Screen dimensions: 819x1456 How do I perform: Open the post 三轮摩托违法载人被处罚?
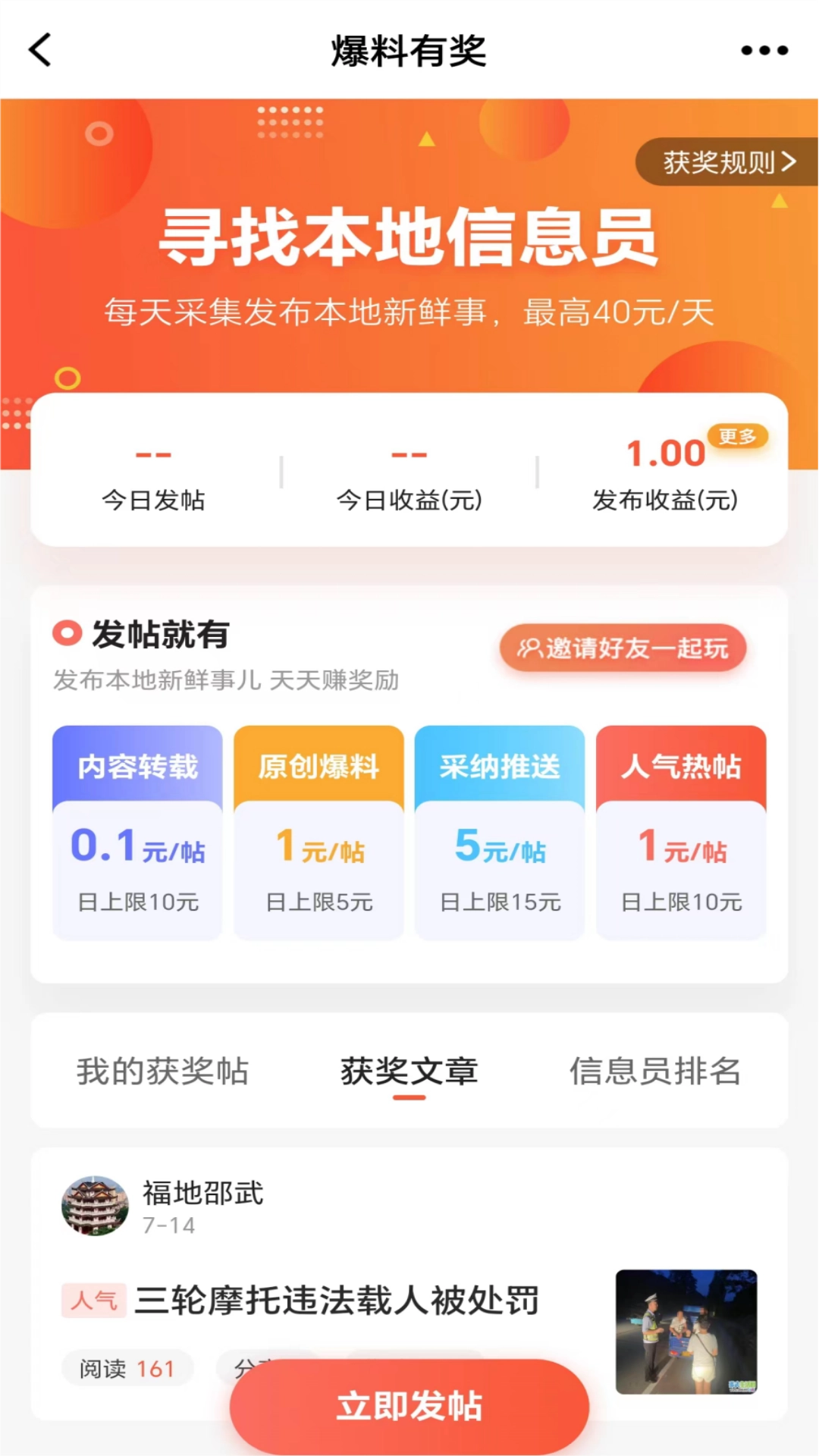pos(335,1301)
